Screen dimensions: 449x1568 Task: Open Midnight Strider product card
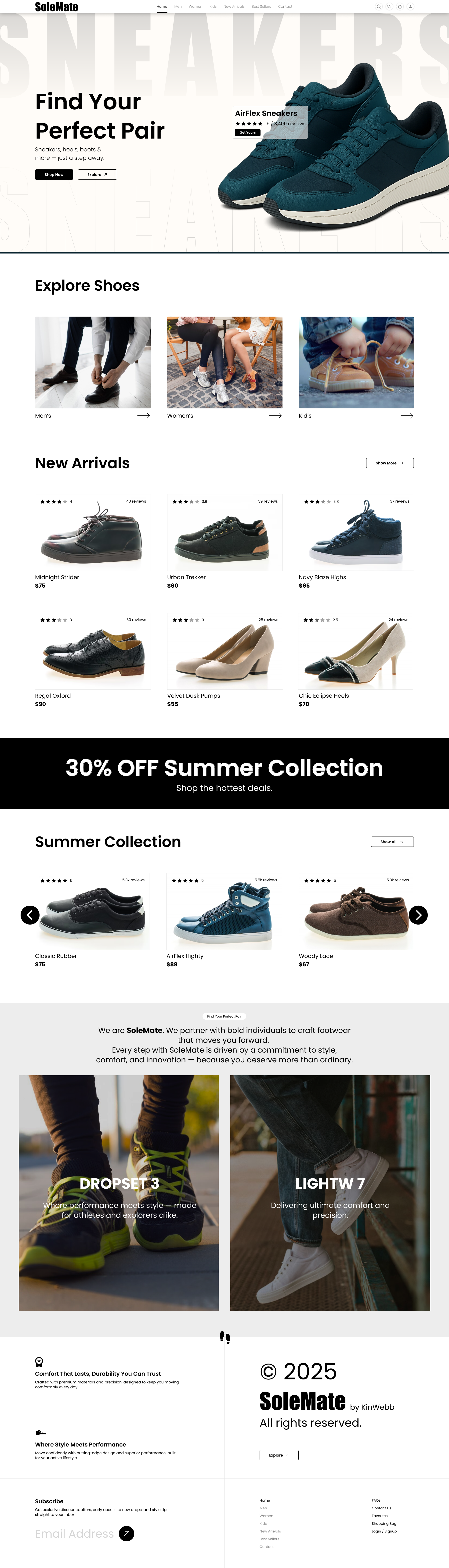tap(93, 533)
